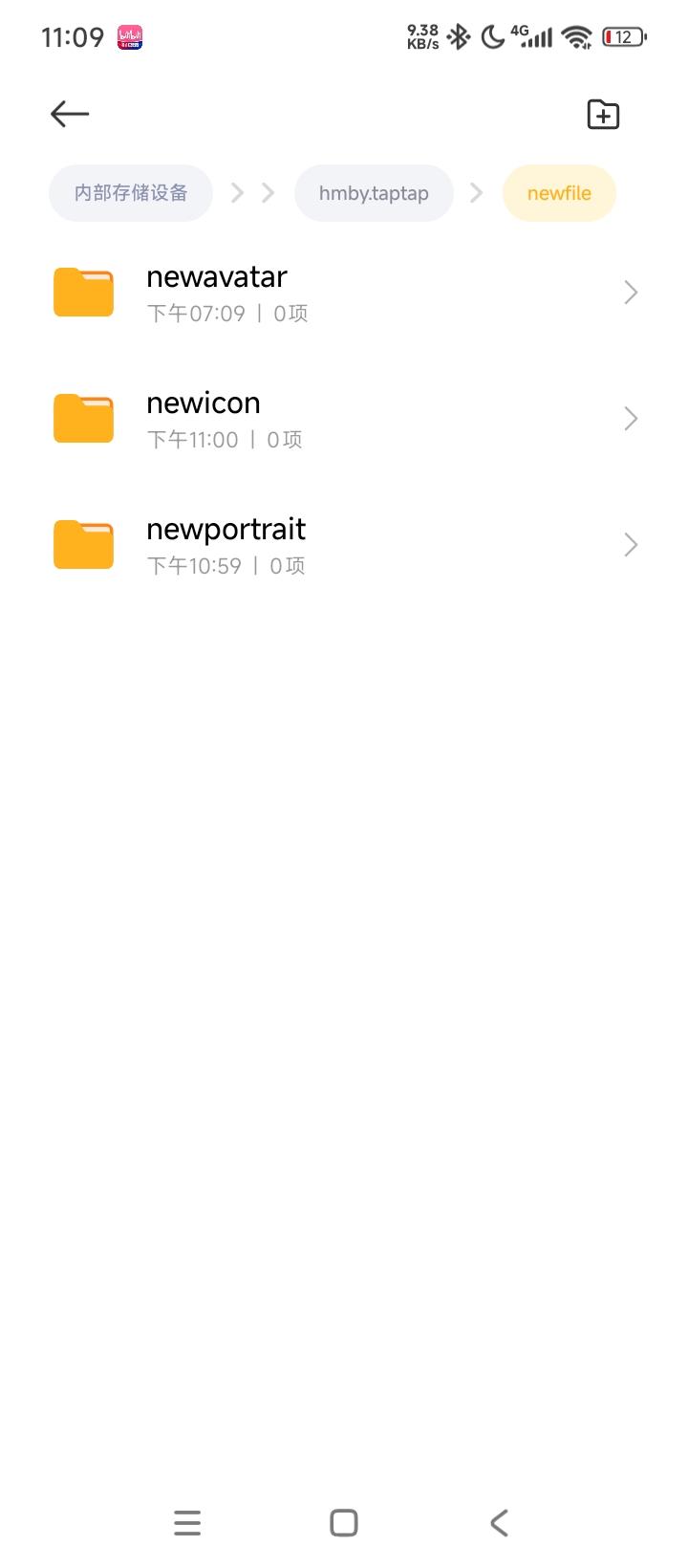Tap the notification icon in status bar
The height and width of the screenshot is (1568, 688).
point(129,36)
